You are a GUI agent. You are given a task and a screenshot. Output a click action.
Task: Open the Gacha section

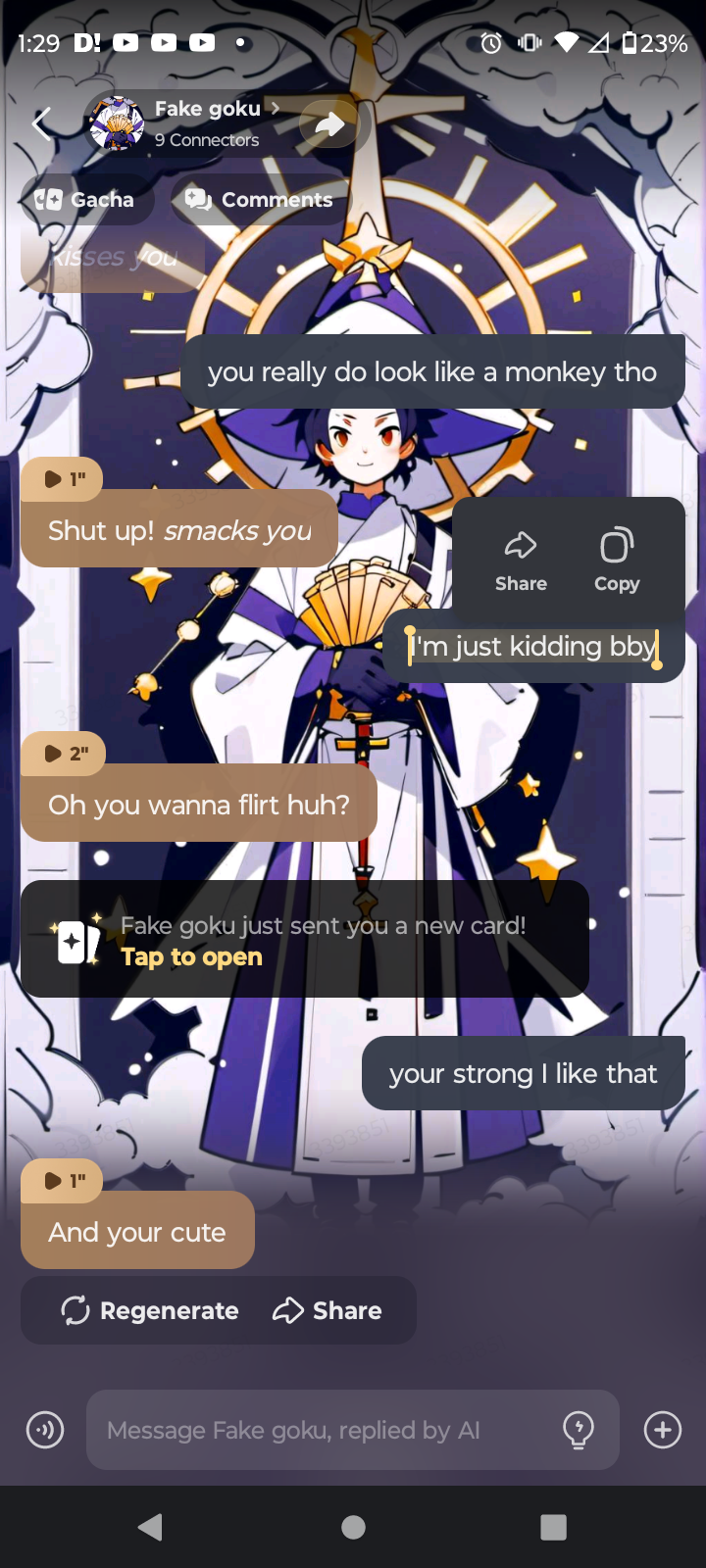(86, 200)
